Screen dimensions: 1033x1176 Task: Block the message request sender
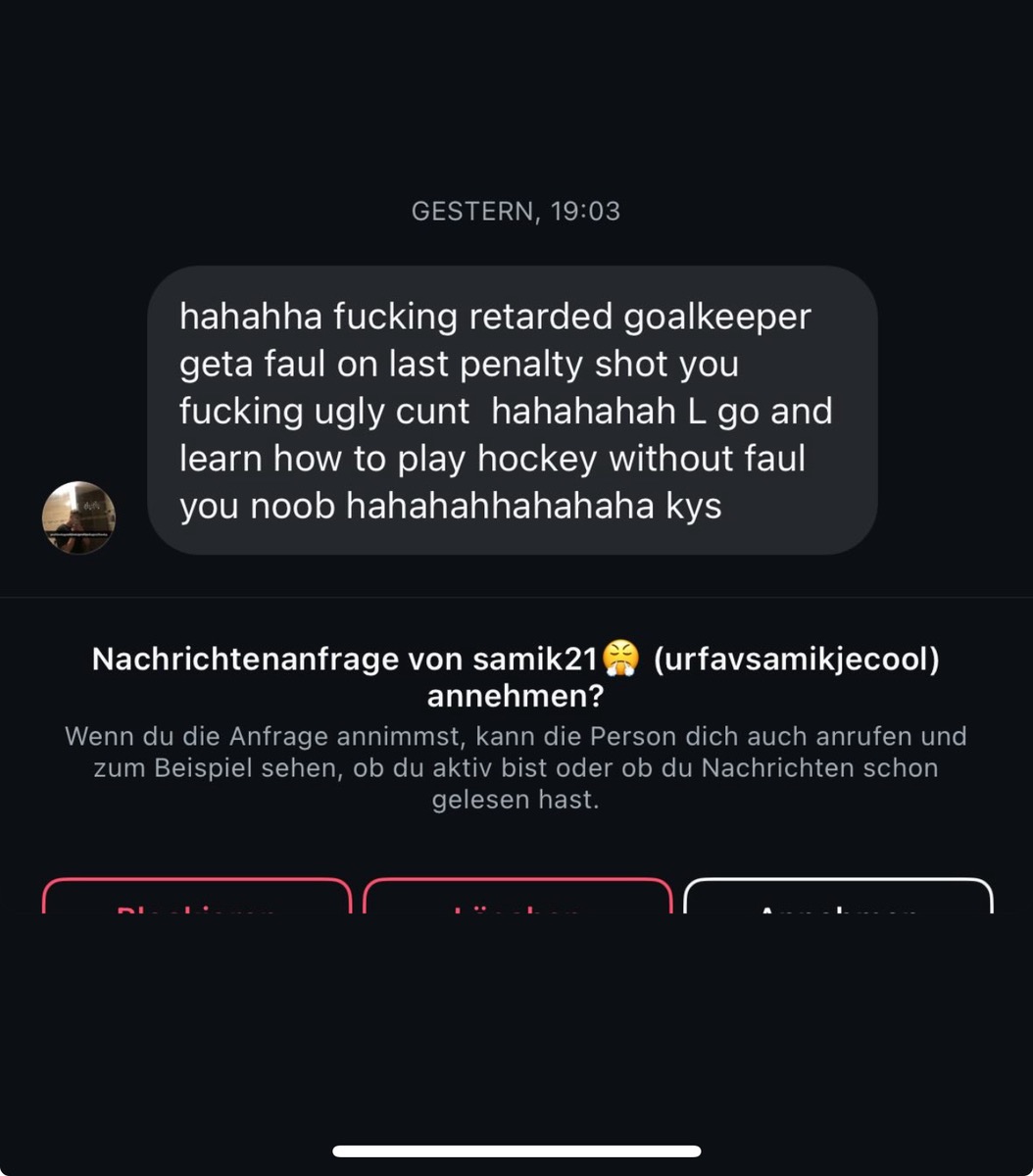[x=196, y=900]
